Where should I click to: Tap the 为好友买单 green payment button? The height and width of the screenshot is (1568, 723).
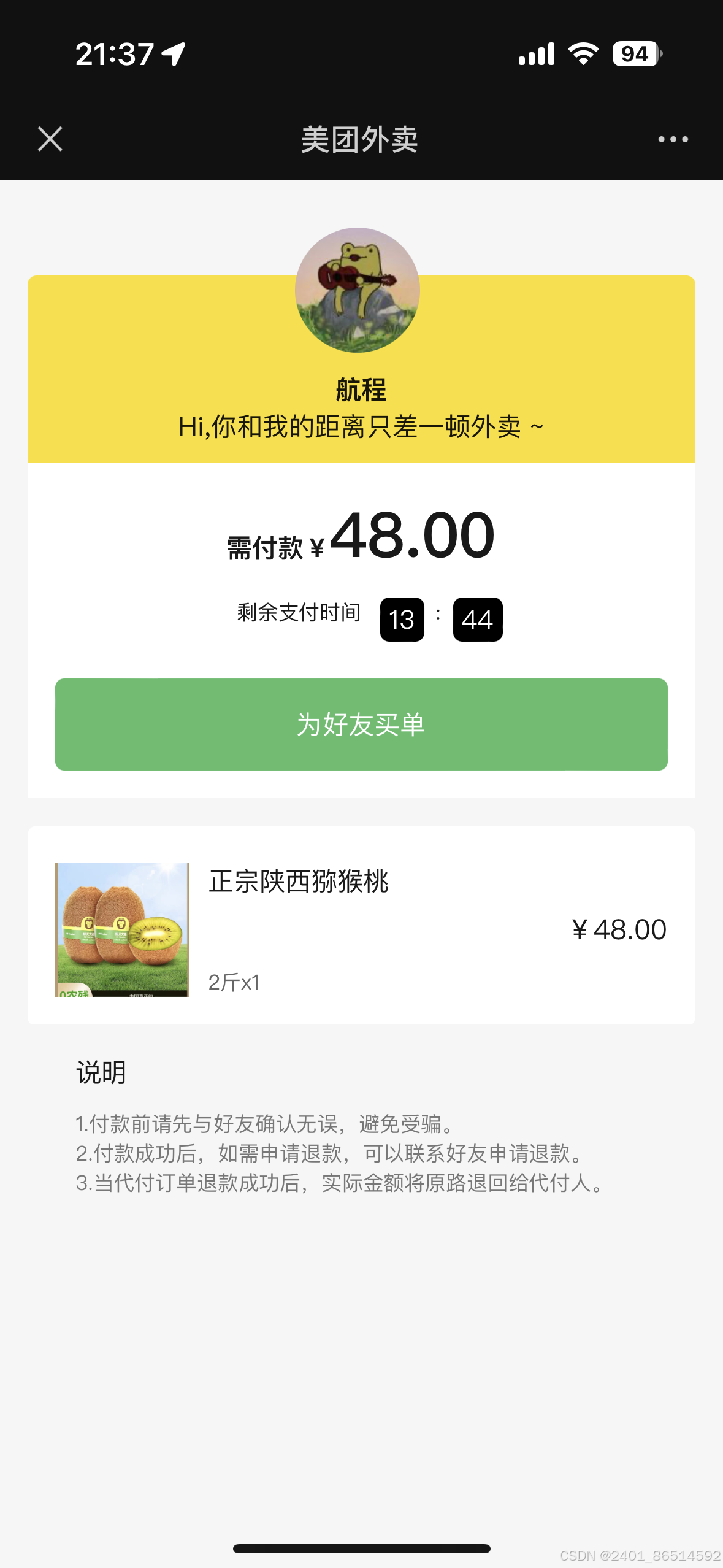point(361,724)
